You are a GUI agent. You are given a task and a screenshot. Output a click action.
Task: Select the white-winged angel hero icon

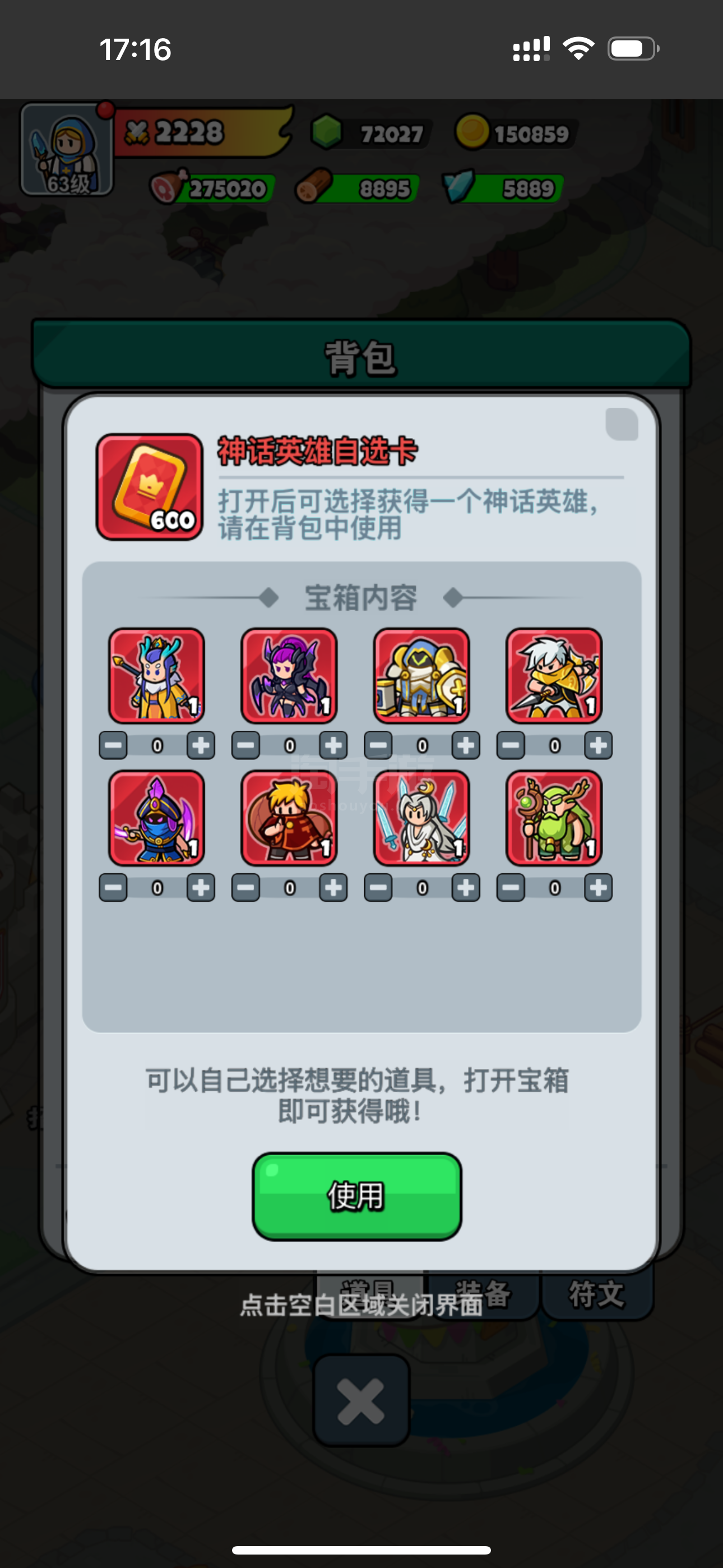pos(421,818)
